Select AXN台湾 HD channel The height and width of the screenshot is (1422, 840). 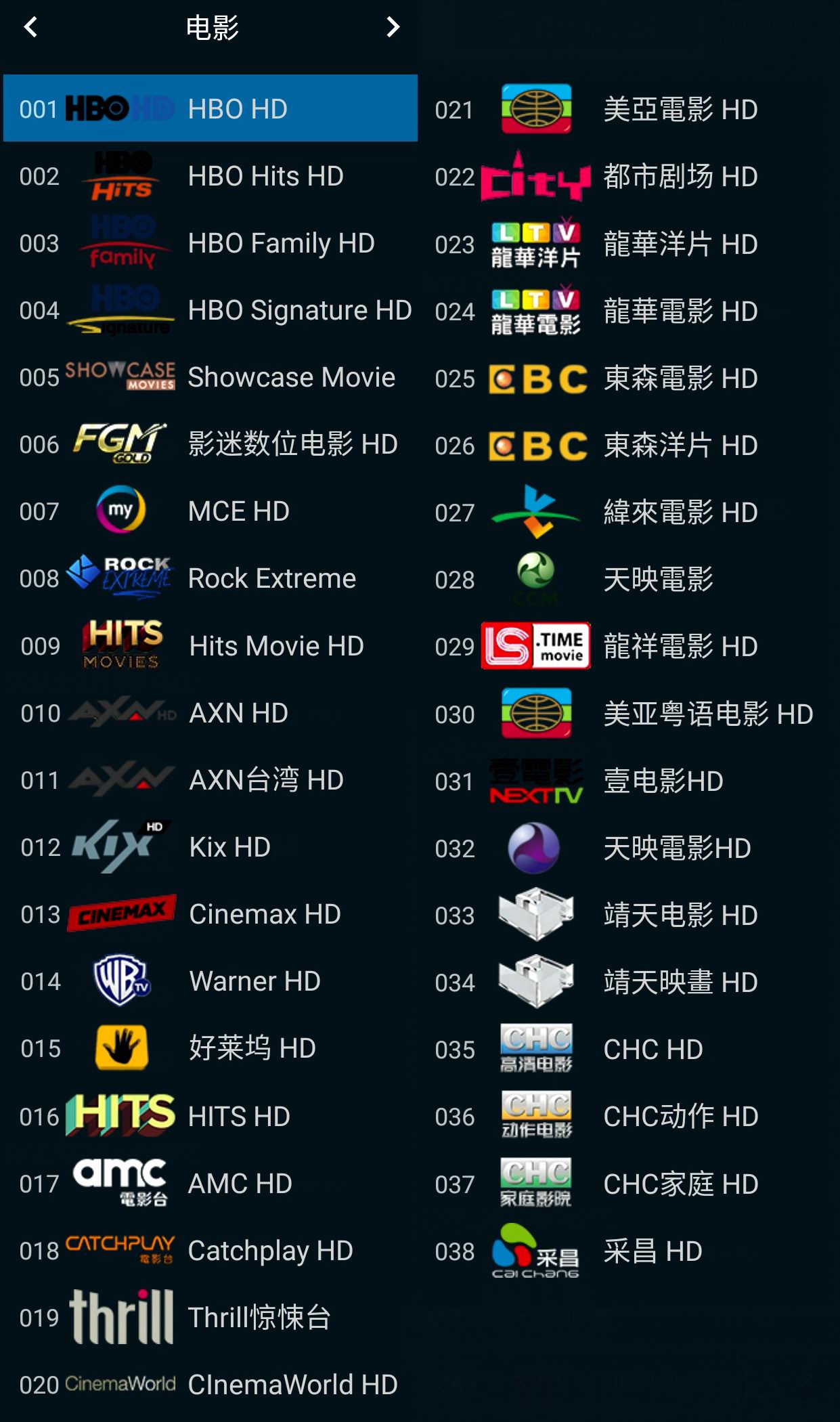point(210,780)
